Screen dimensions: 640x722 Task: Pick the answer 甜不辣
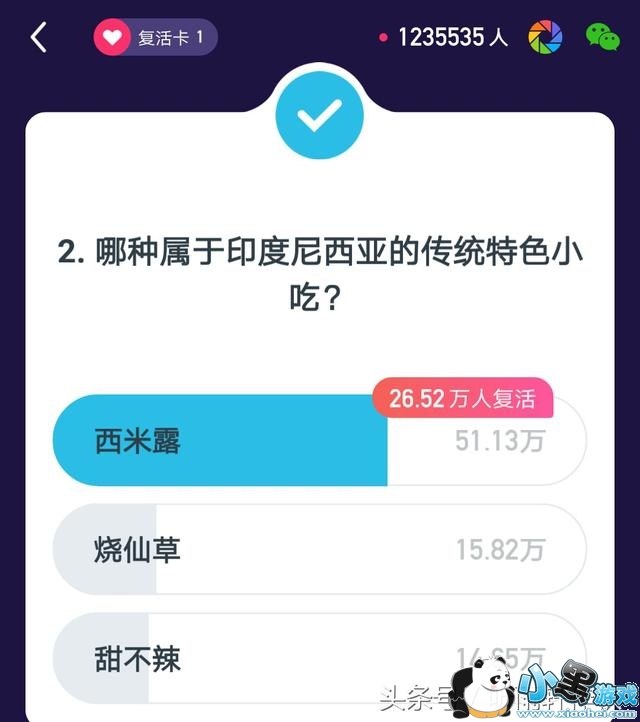(x=318, y=658)
